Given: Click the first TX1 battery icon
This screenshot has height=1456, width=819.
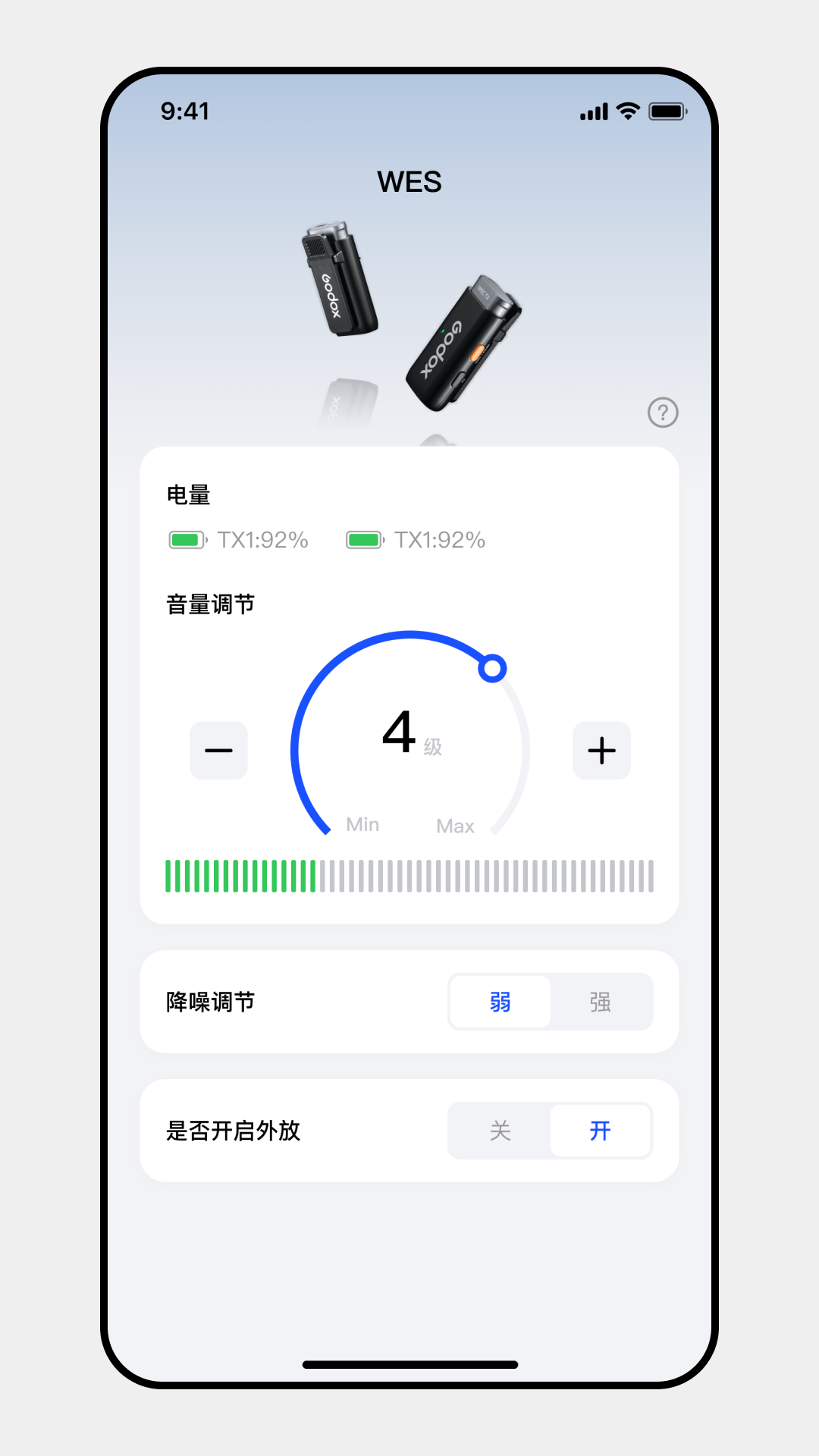Looking at the screenshot, I should [x=184, y=539].
